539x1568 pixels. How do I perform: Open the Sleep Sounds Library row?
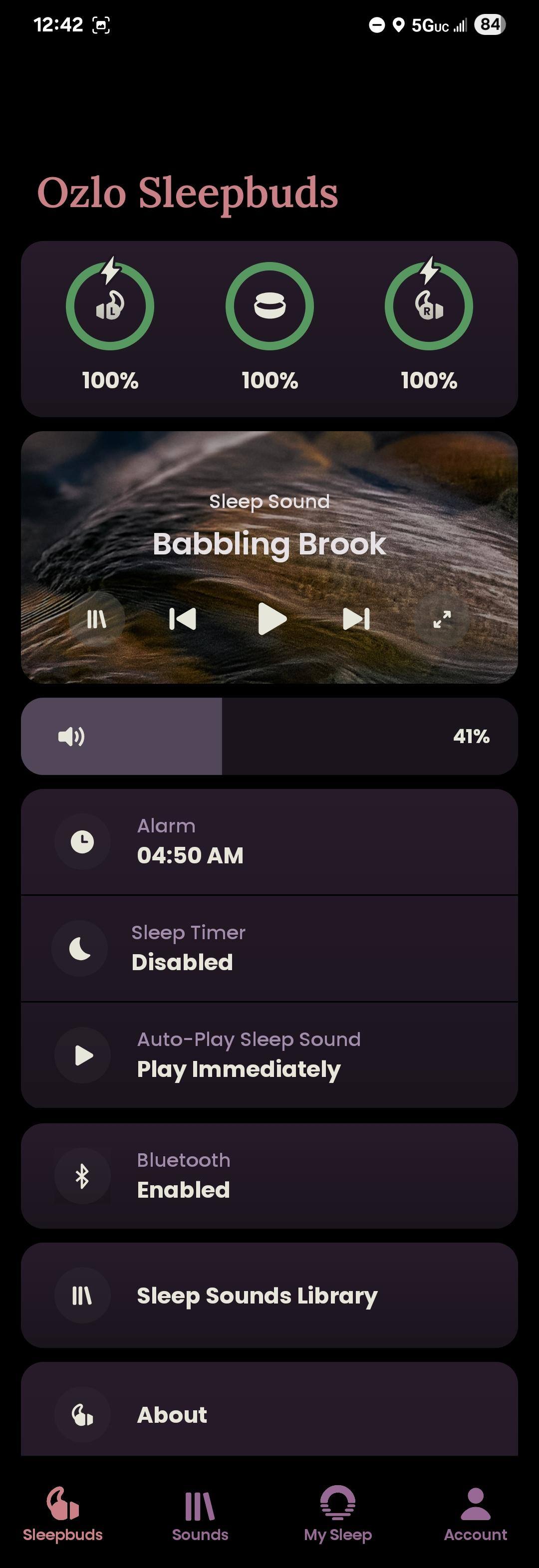(x=269, y=1296)
